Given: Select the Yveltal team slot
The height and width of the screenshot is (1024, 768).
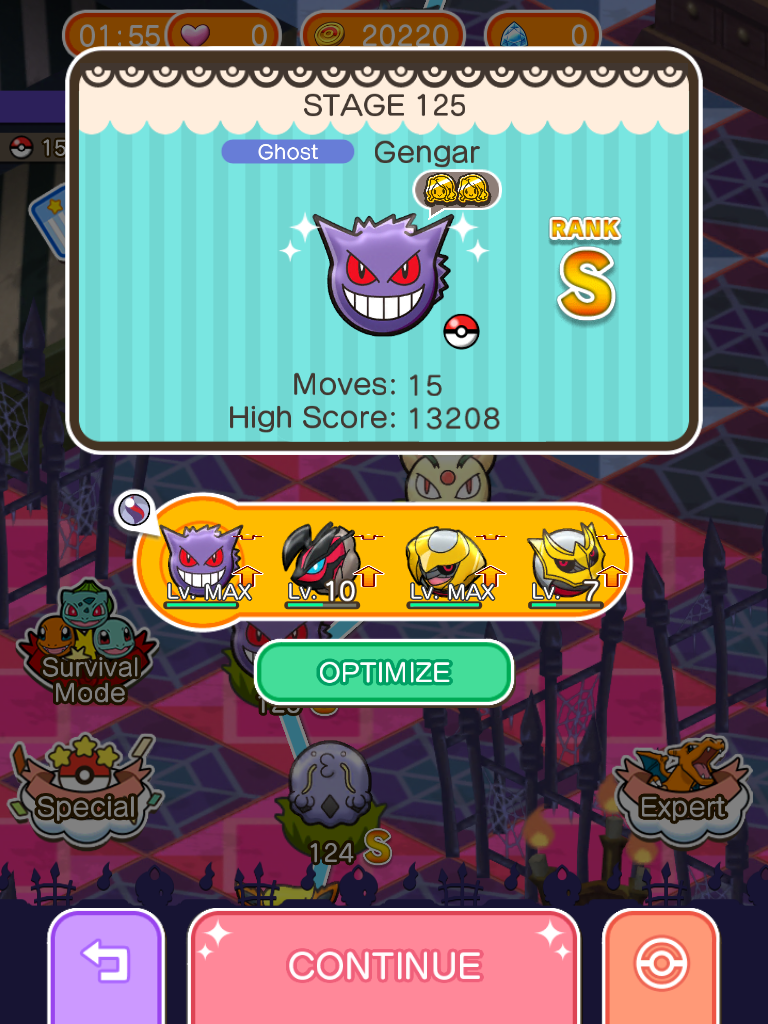Looking at the screenshot, I should tap(322, 563).
